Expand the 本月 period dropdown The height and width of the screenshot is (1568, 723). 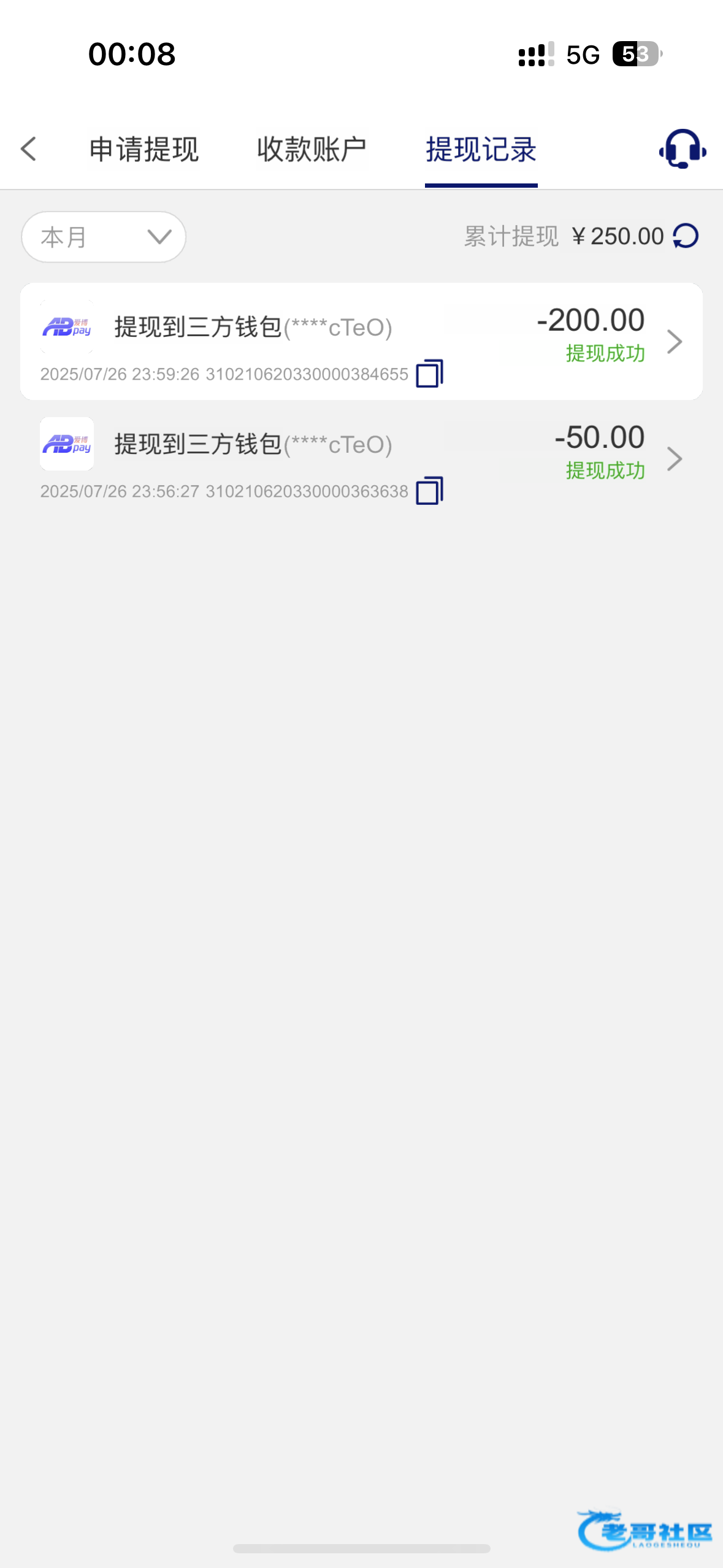tap(104, 237)
